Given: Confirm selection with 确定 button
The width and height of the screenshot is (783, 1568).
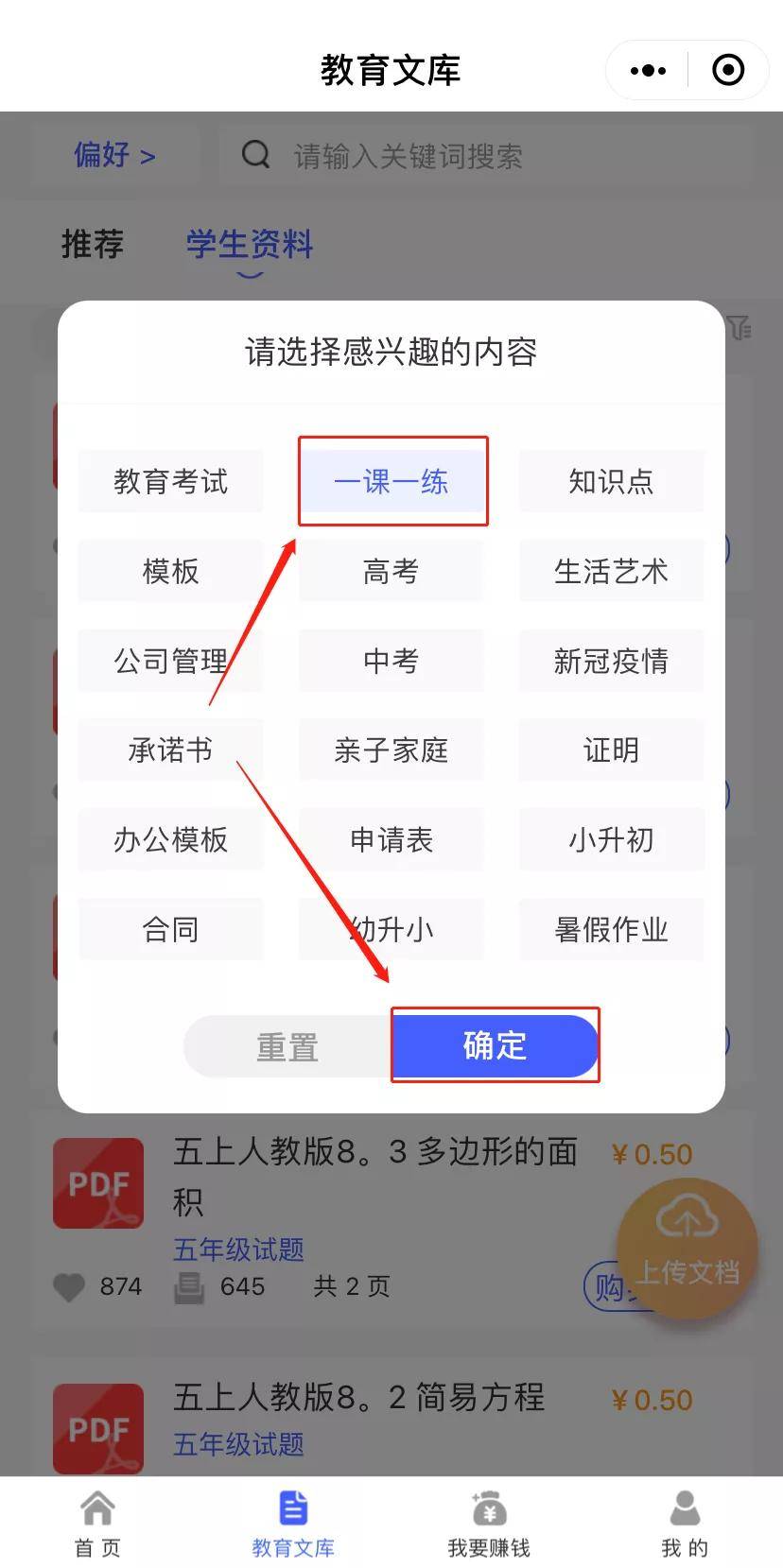Looking at the screenshot, I should point(495,1045).
